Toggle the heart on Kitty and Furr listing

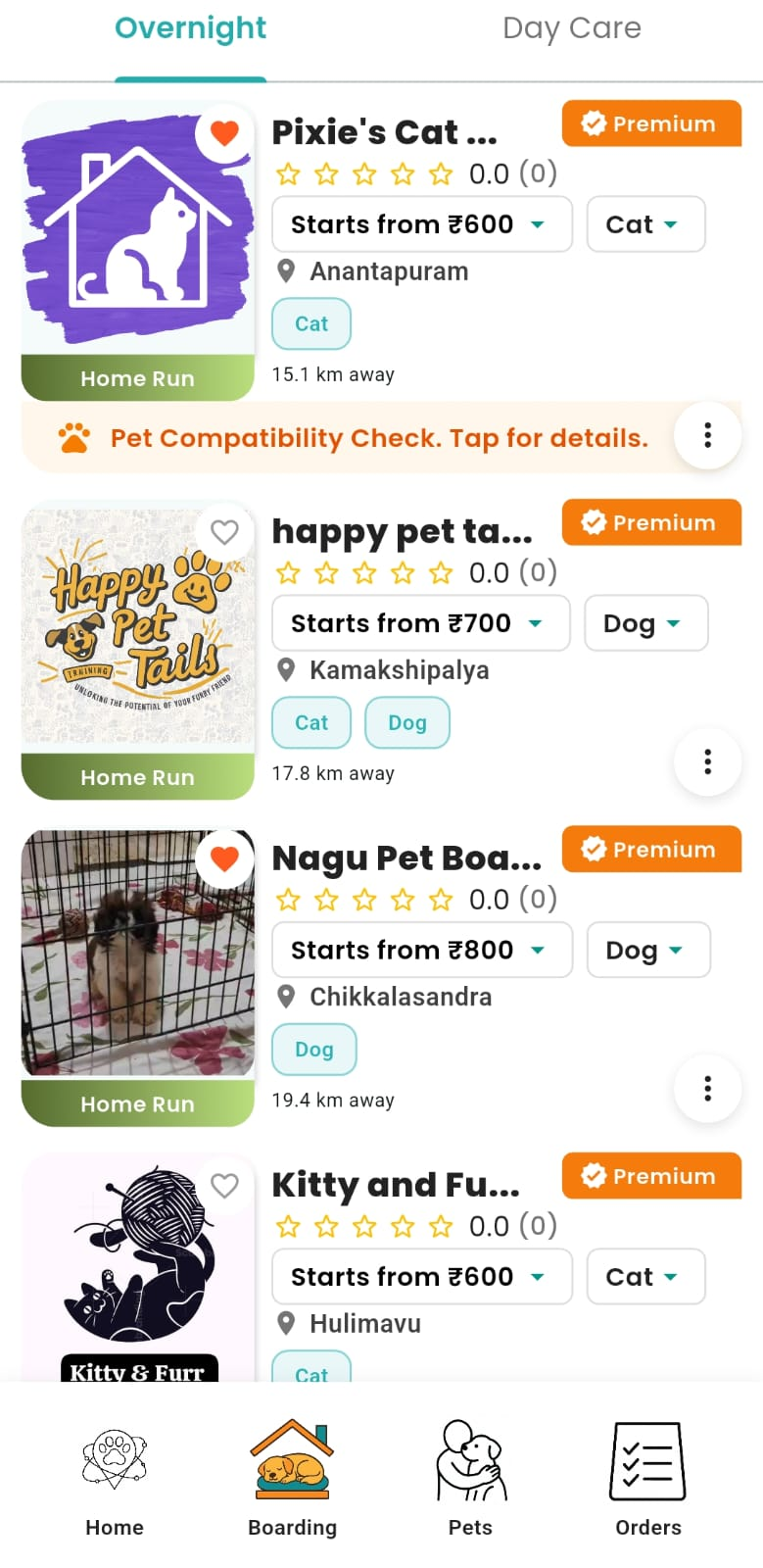[224, 1186]
